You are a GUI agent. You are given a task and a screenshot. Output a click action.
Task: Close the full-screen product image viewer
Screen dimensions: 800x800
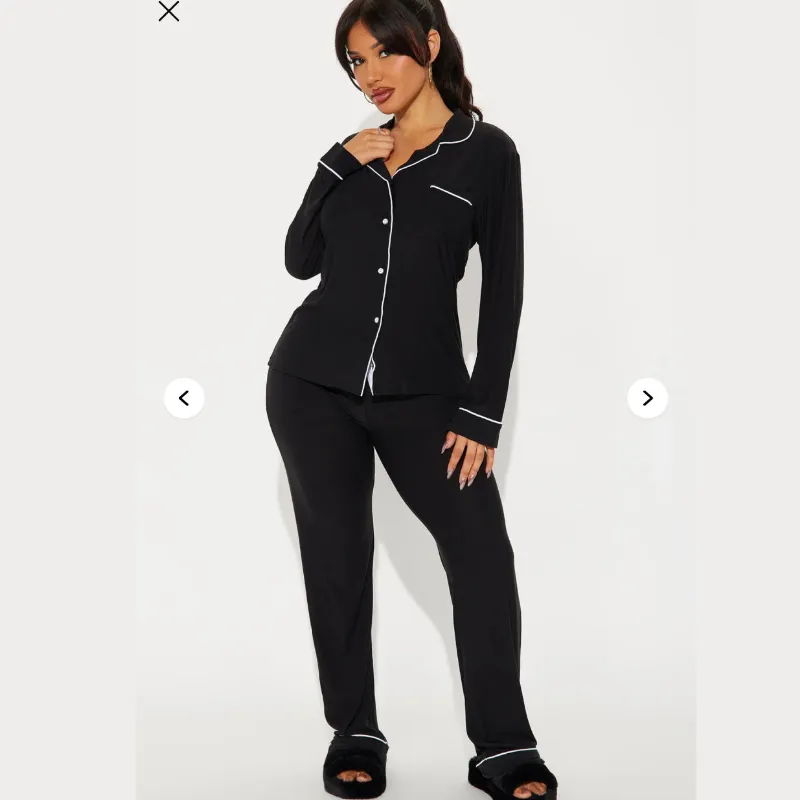[169, 12]
